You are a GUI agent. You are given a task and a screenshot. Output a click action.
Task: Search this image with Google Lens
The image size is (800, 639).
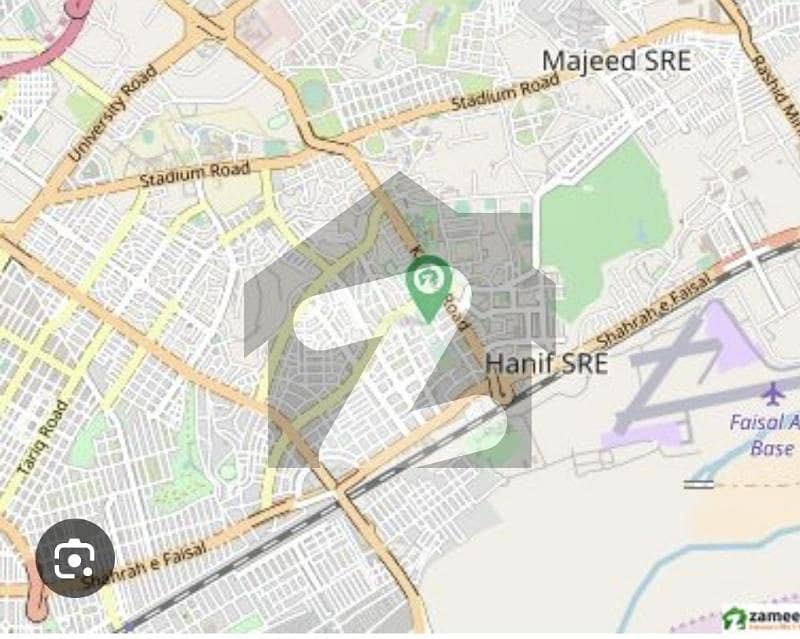click(74, 559)
